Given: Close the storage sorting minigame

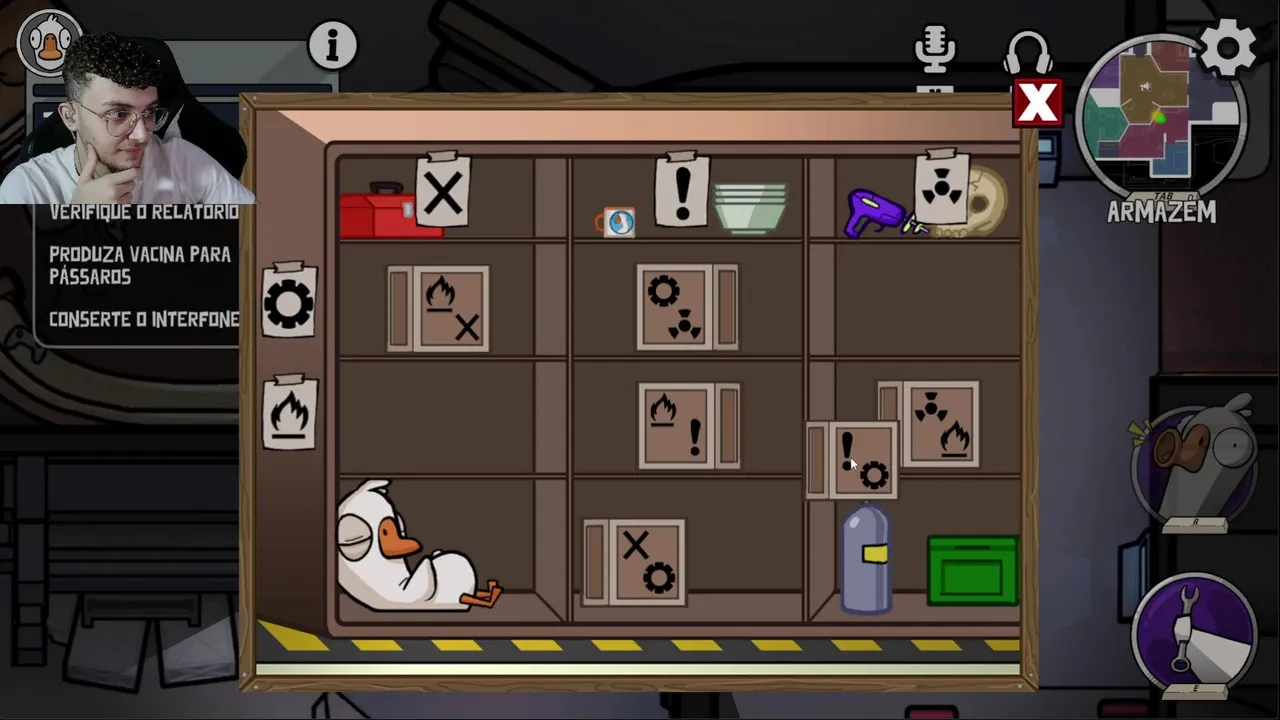Looking at the screenshot, I should (x=1037, y=103).
